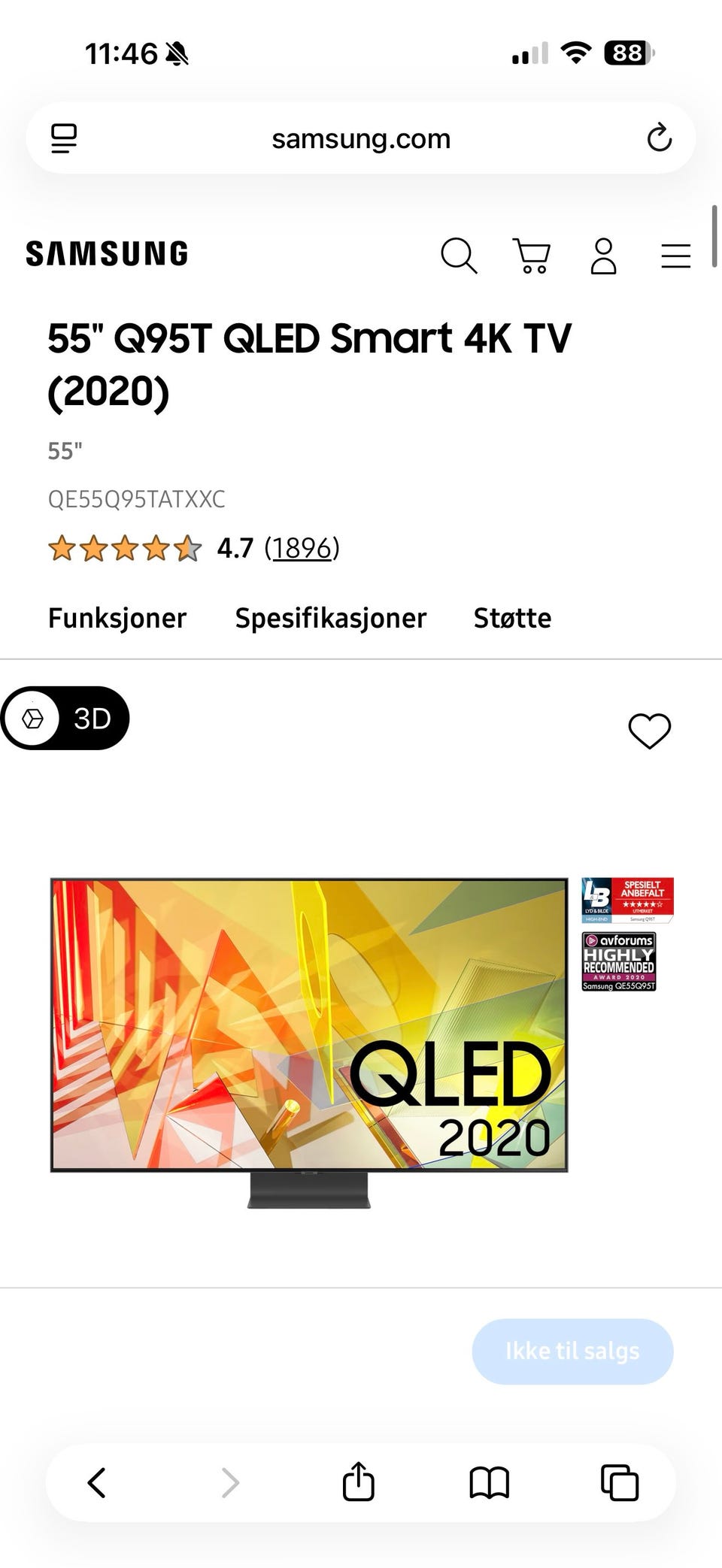Open the hamburger navigation menu
This screenshot has height=1568, width=722.
point(675,256)
